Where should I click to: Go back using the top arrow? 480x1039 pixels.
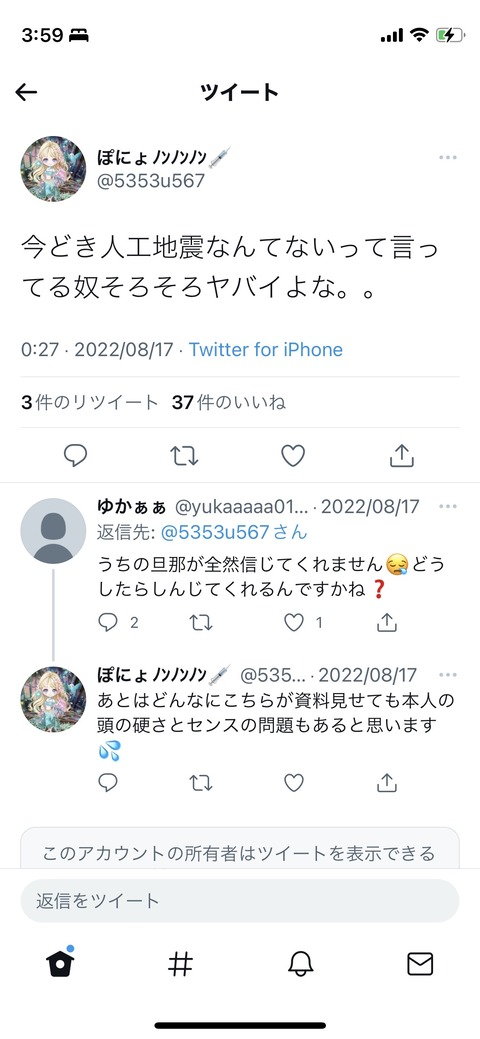(x=26, y=92)
